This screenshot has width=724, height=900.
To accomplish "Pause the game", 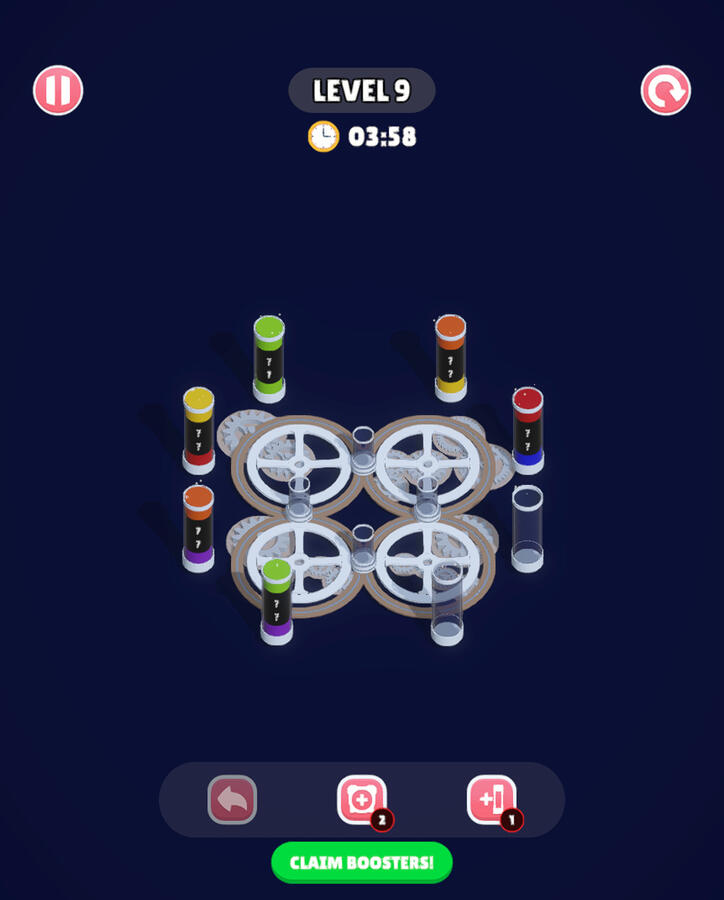I will tap(56, 89).
